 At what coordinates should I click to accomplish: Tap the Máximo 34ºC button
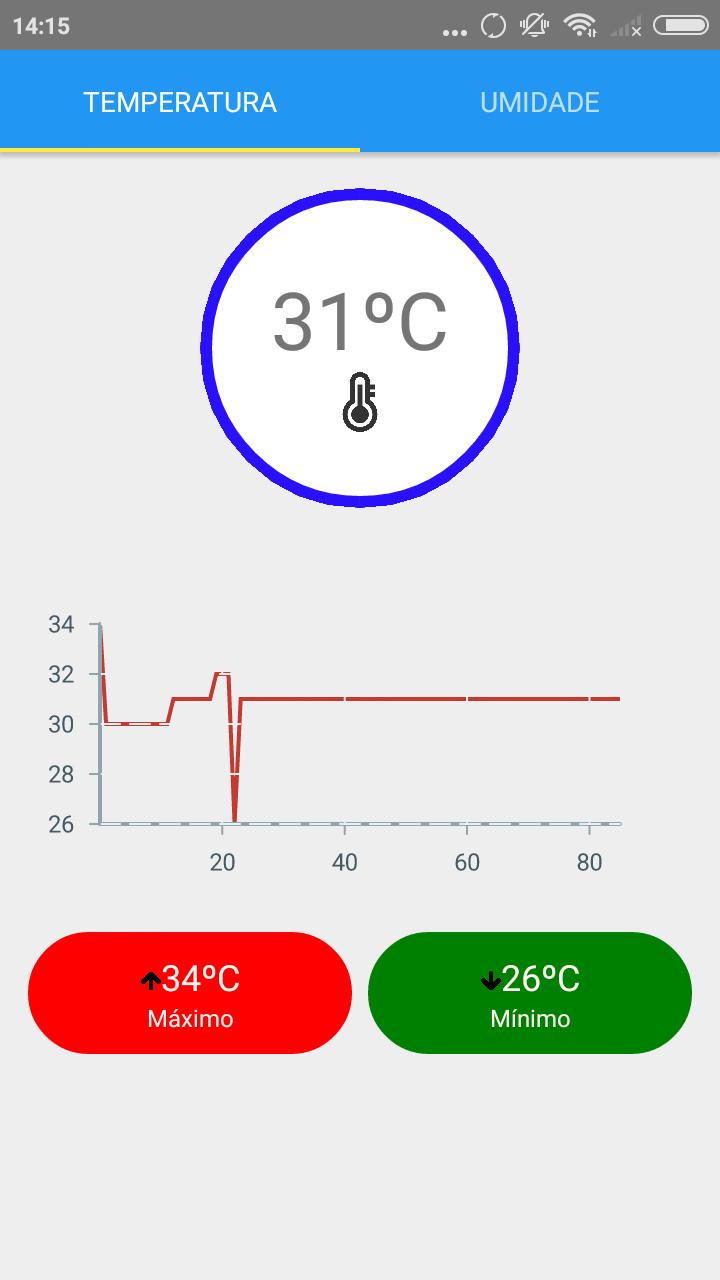190,993
